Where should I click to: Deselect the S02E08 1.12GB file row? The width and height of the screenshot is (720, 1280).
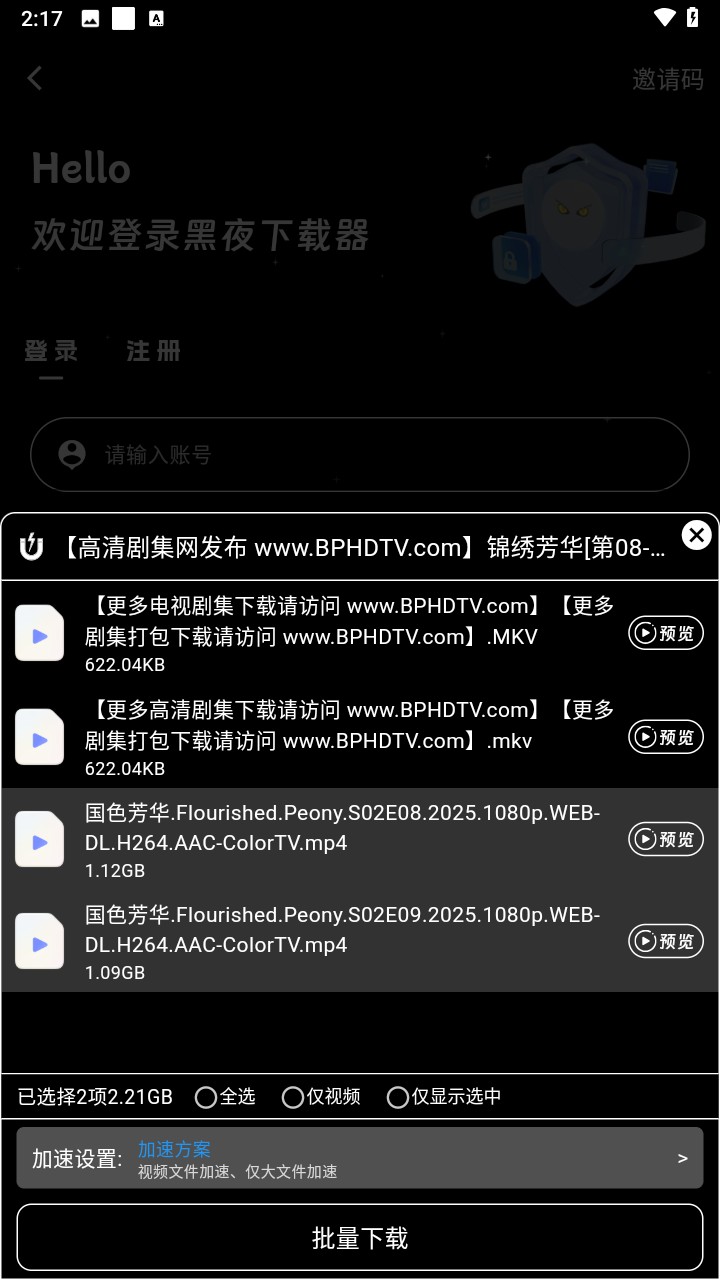pos(340,840)
